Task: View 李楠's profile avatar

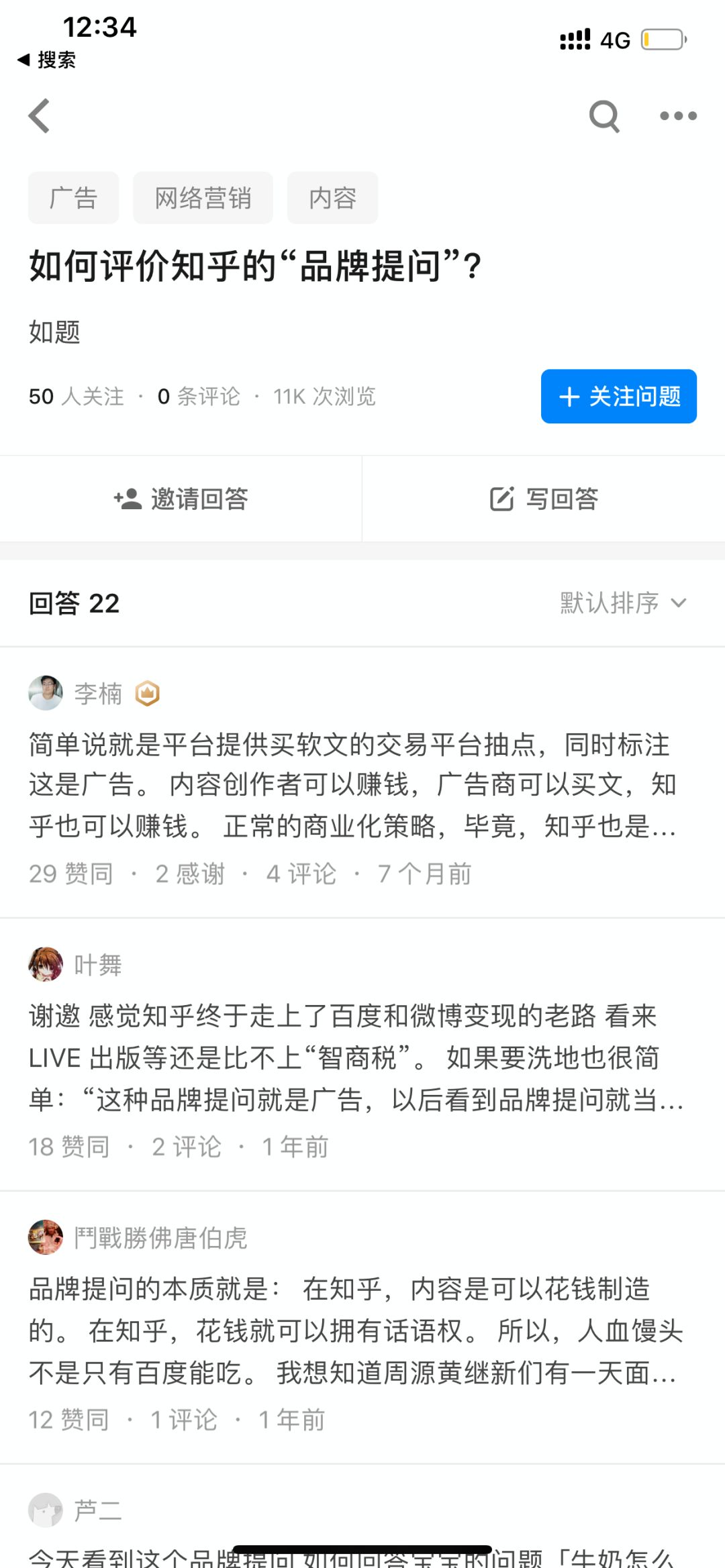Action: click(46, 692)
